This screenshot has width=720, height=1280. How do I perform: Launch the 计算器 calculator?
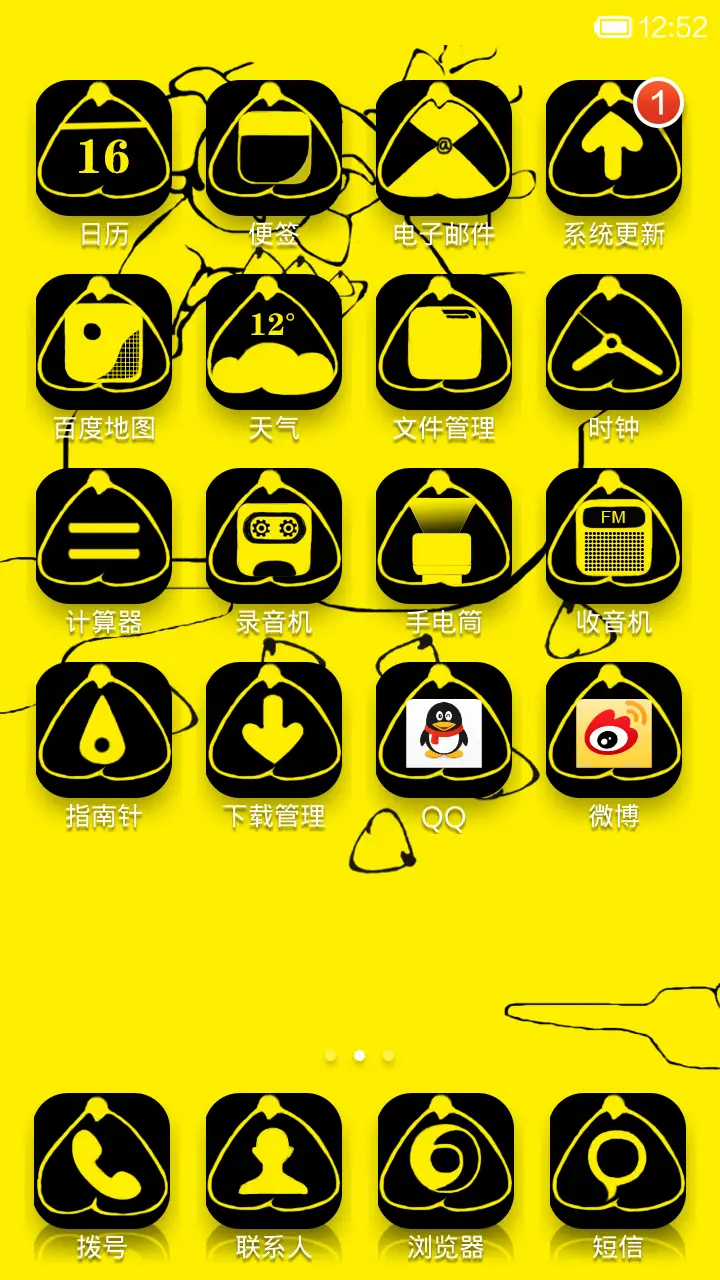pos(104,536)
